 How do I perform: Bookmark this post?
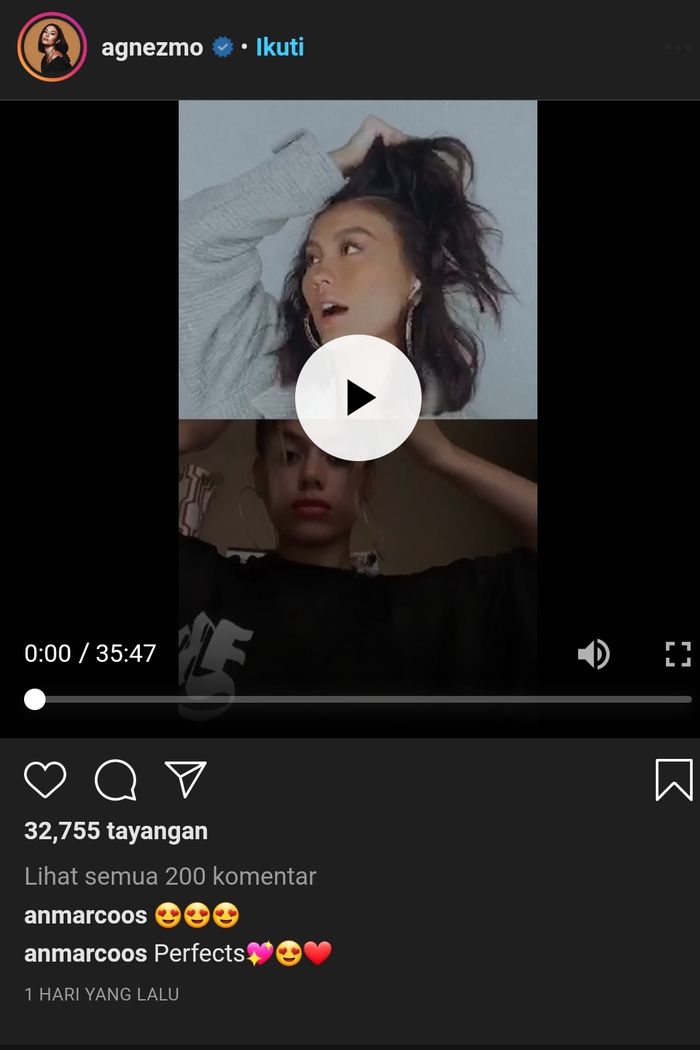(674, 780)
